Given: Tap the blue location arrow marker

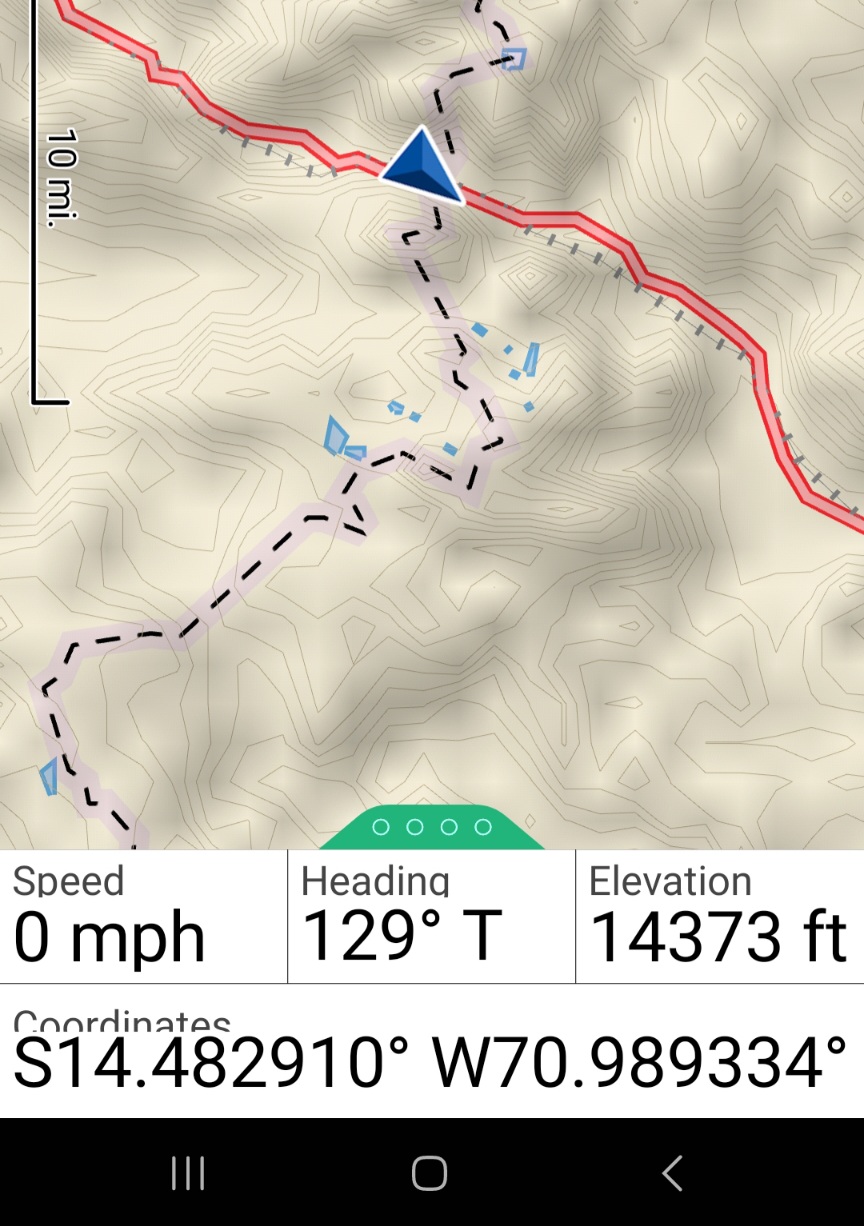Looking at the screenshot, I should [x=423, y=167].
